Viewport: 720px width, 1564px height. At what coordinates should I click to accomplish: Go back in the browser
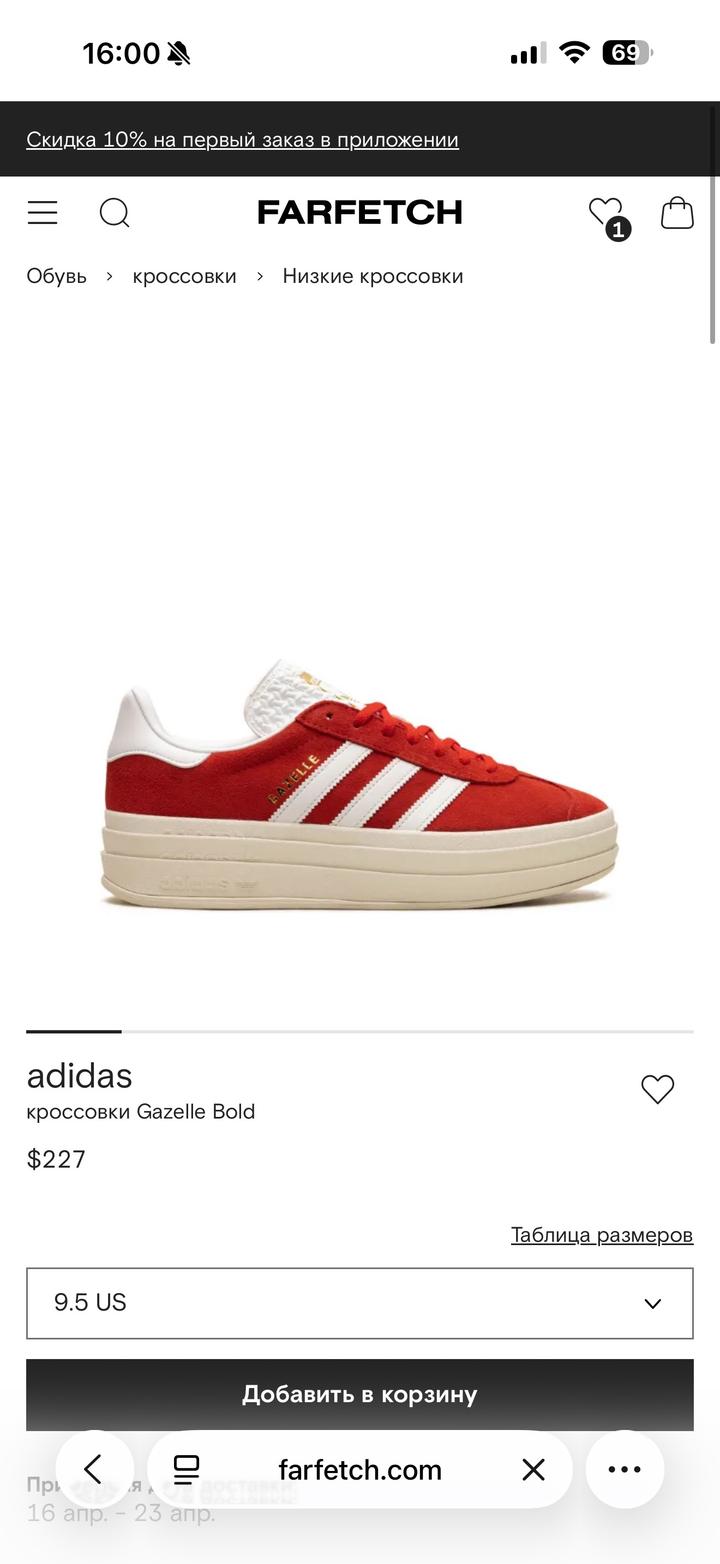point(94,1469)
